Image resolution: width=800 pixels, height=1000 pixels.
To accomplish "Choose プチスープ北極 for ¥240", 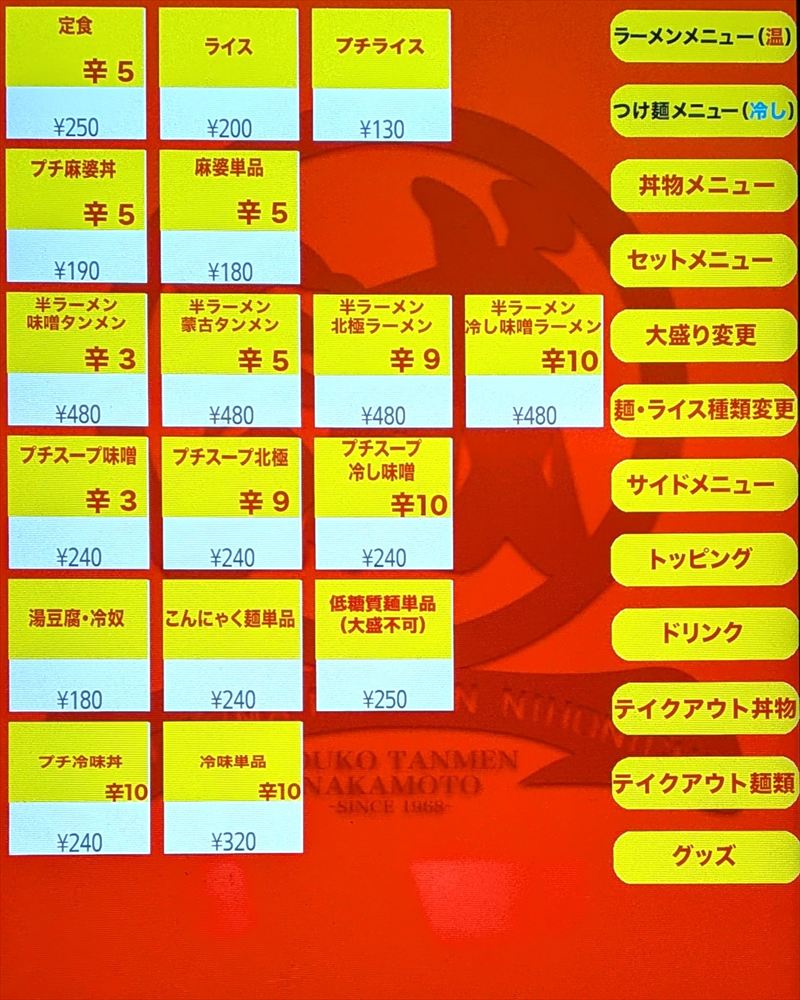I will coord(229,503).
